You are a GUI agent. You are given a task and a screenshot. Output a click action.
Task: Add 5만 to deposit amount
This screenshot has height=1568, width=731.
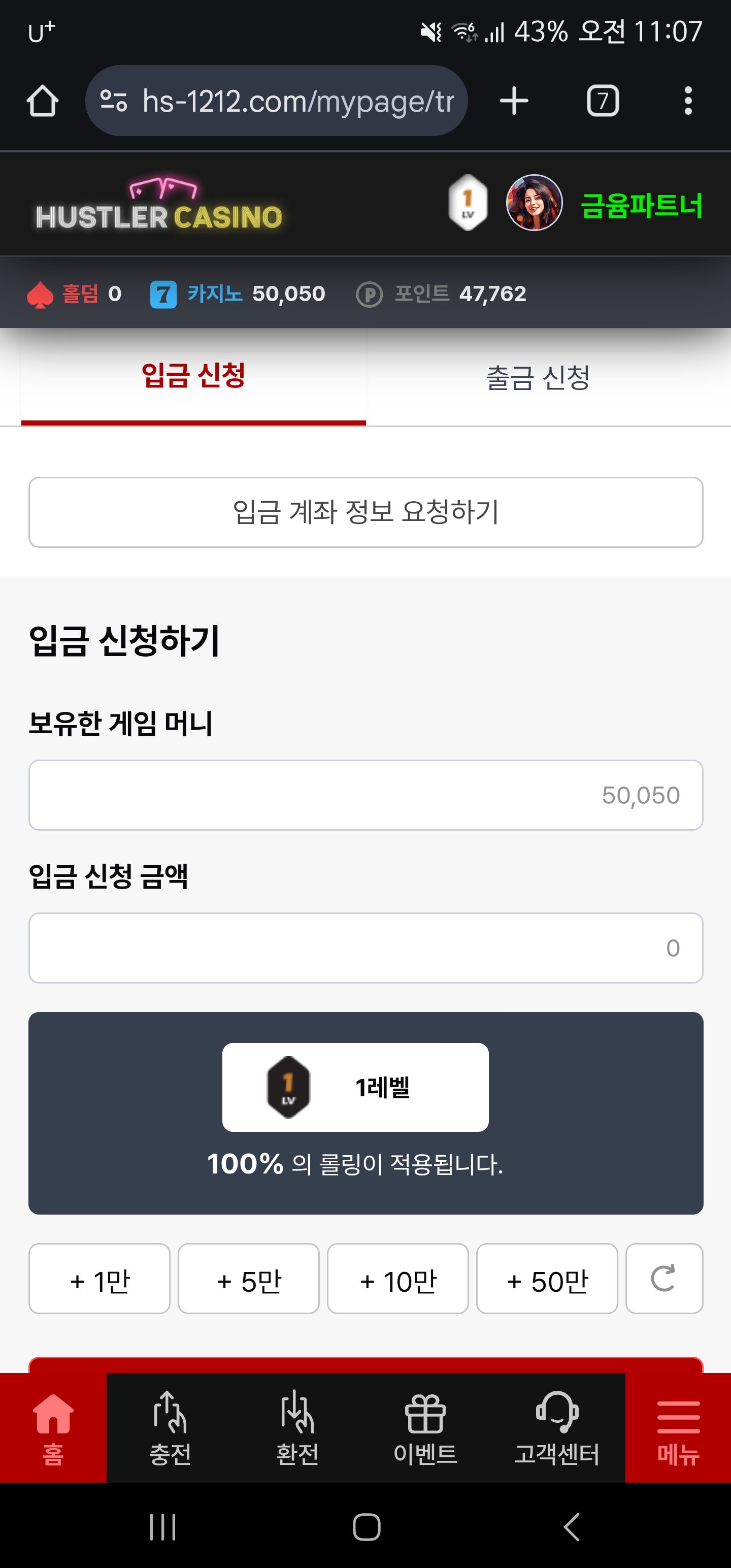pos(248,1279)
